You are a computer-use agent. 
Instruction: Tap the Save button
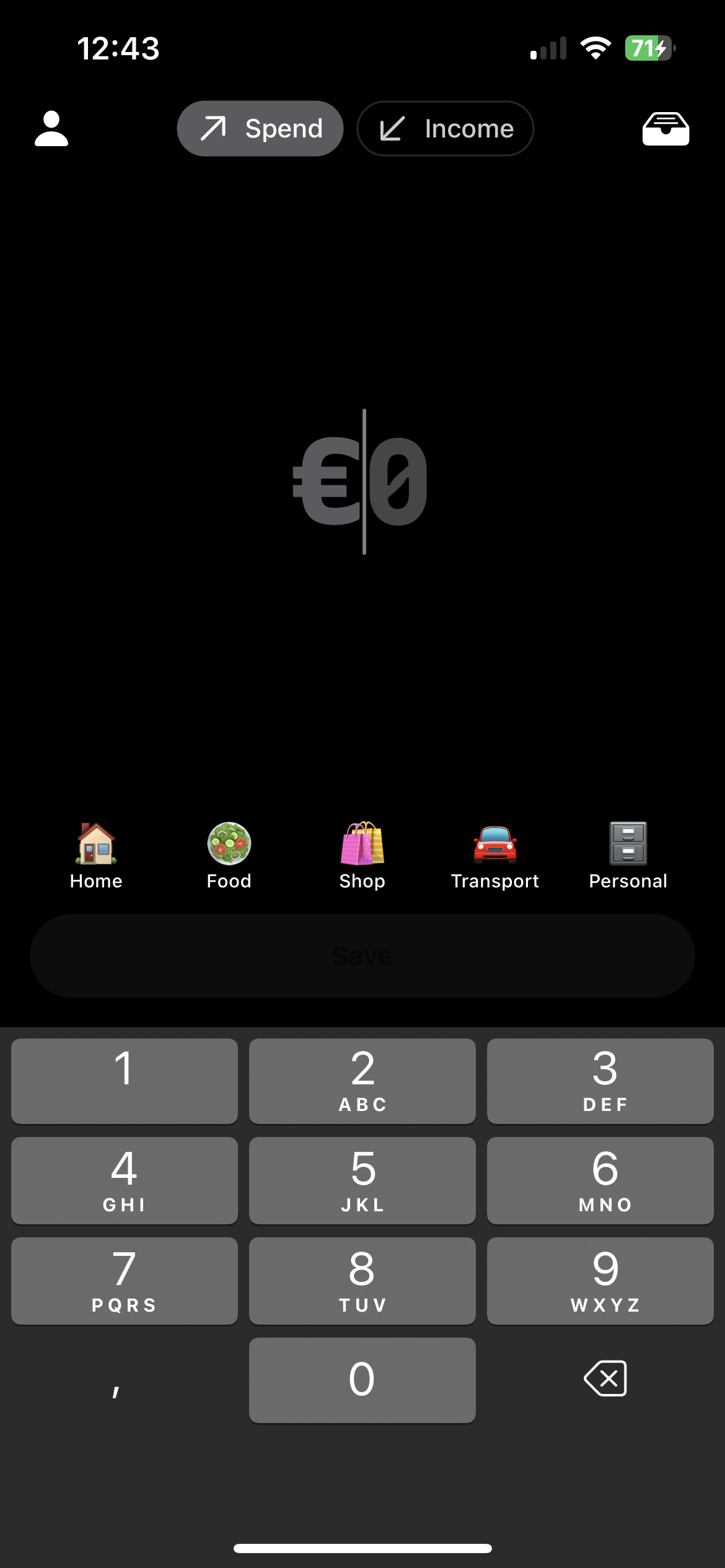click(x=362, y=956)
